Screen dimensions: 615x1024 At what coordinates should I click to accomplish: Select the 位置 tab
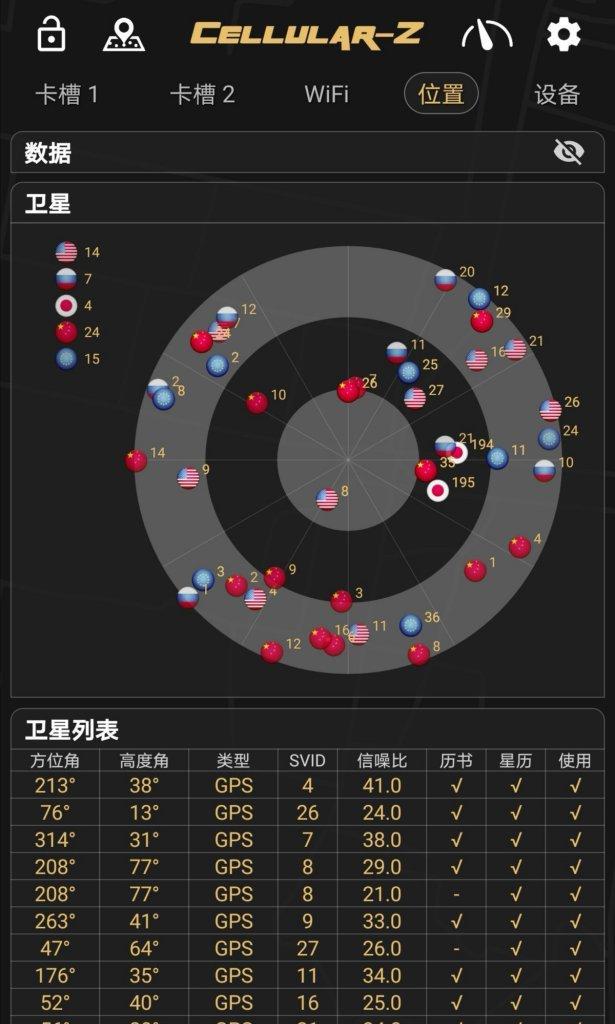pos(441,95)
